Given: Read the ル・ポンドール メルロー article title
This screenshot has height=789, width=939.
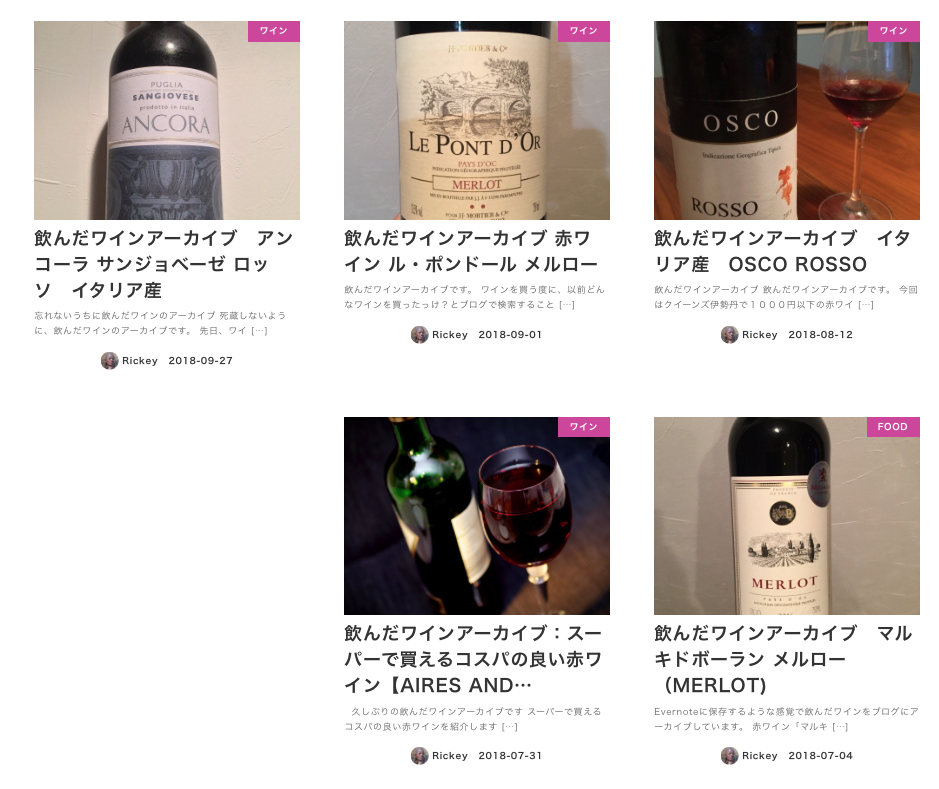Looking at the screenshot, I should tap(471, 251).
